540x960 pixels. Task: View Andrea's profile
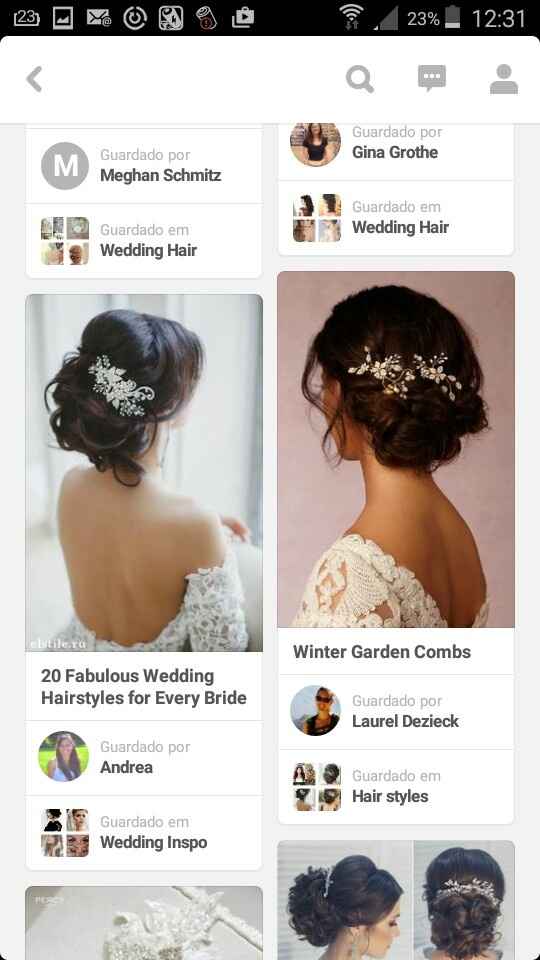144,757
